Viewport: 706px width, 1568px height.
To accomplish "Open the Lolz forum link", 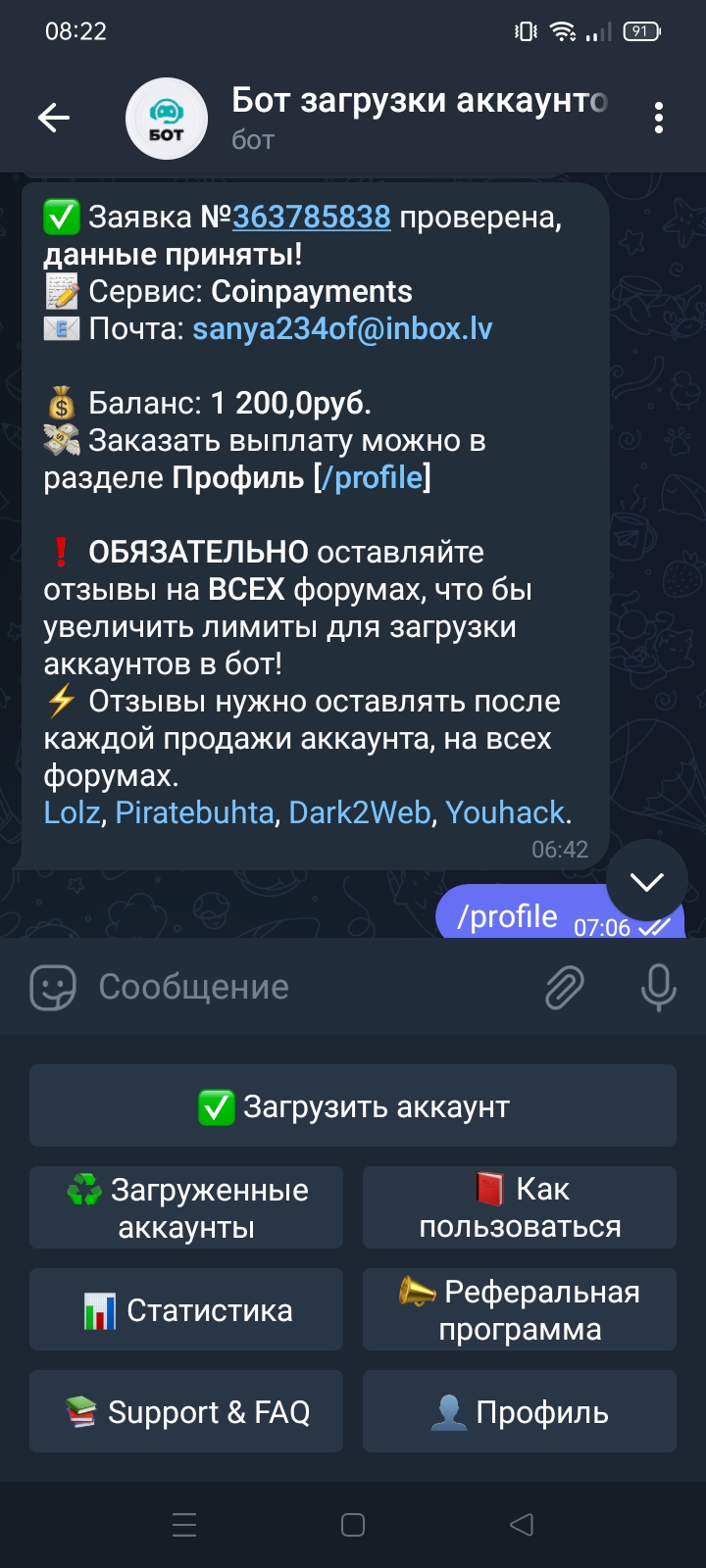I will (x=72, y=812).
